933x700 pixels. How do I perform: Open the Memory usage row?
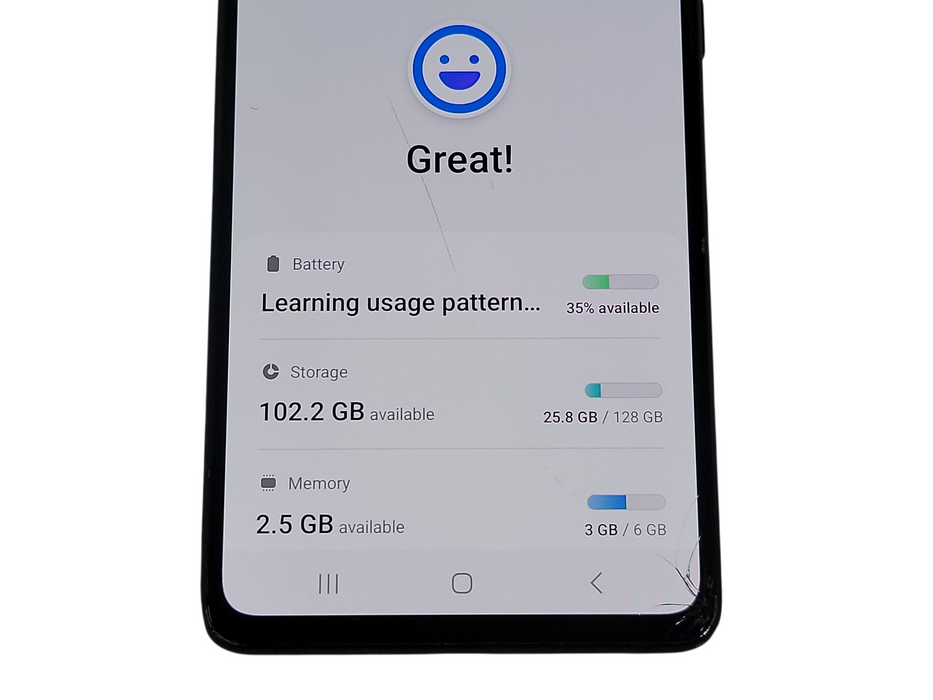[x=459, y=506]
